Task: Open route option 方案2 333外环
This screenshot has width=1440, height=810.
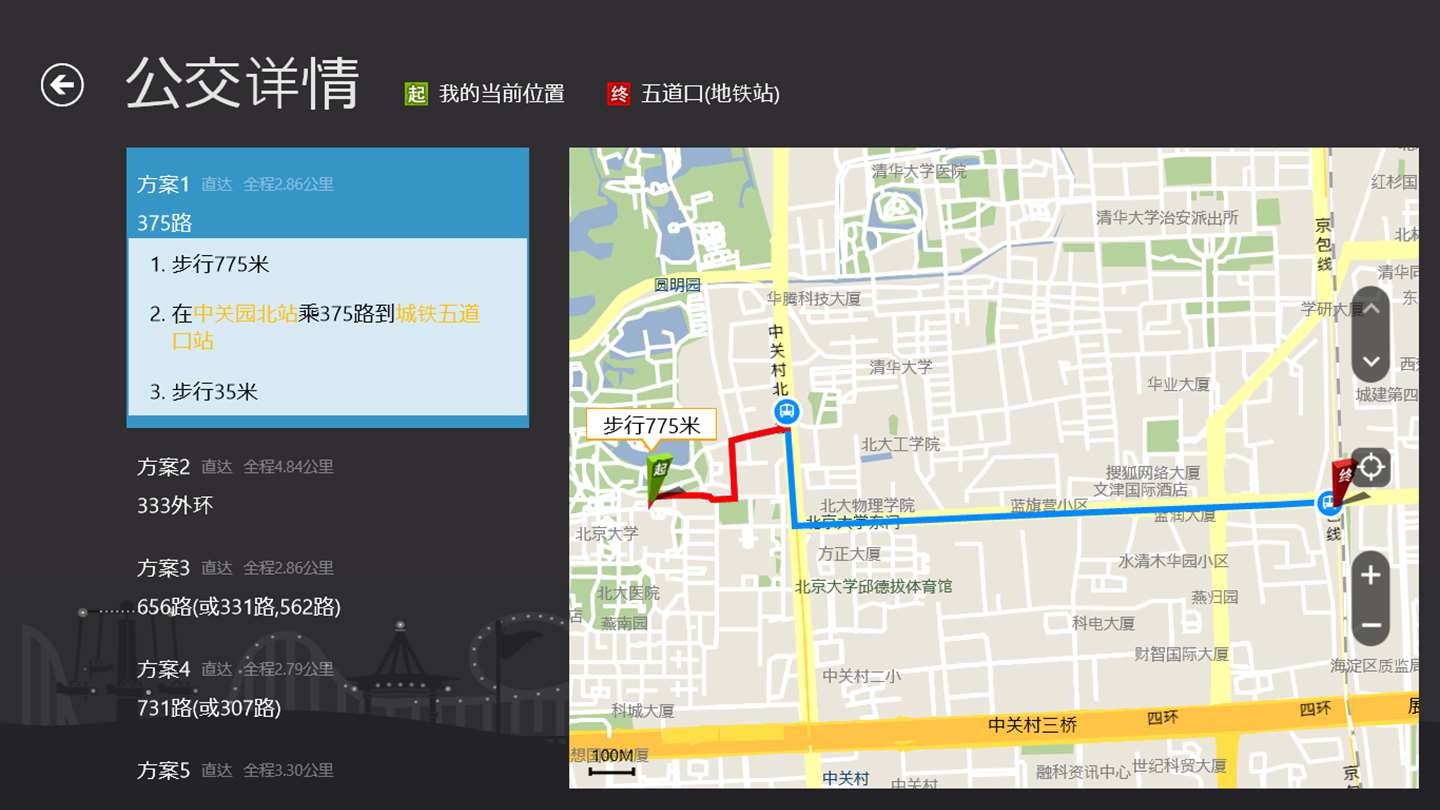Action: (x=327, y=486)
